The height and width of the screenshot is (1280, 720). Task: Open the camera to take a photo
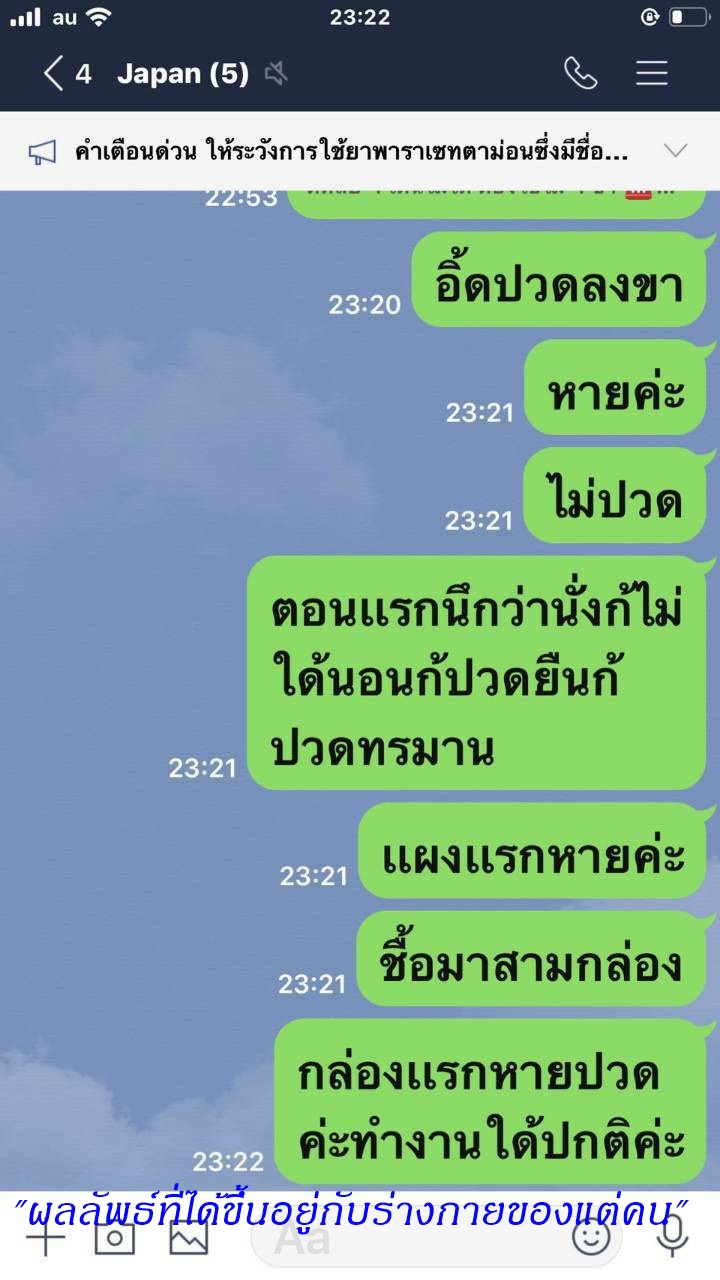[x=114, y=1240]
